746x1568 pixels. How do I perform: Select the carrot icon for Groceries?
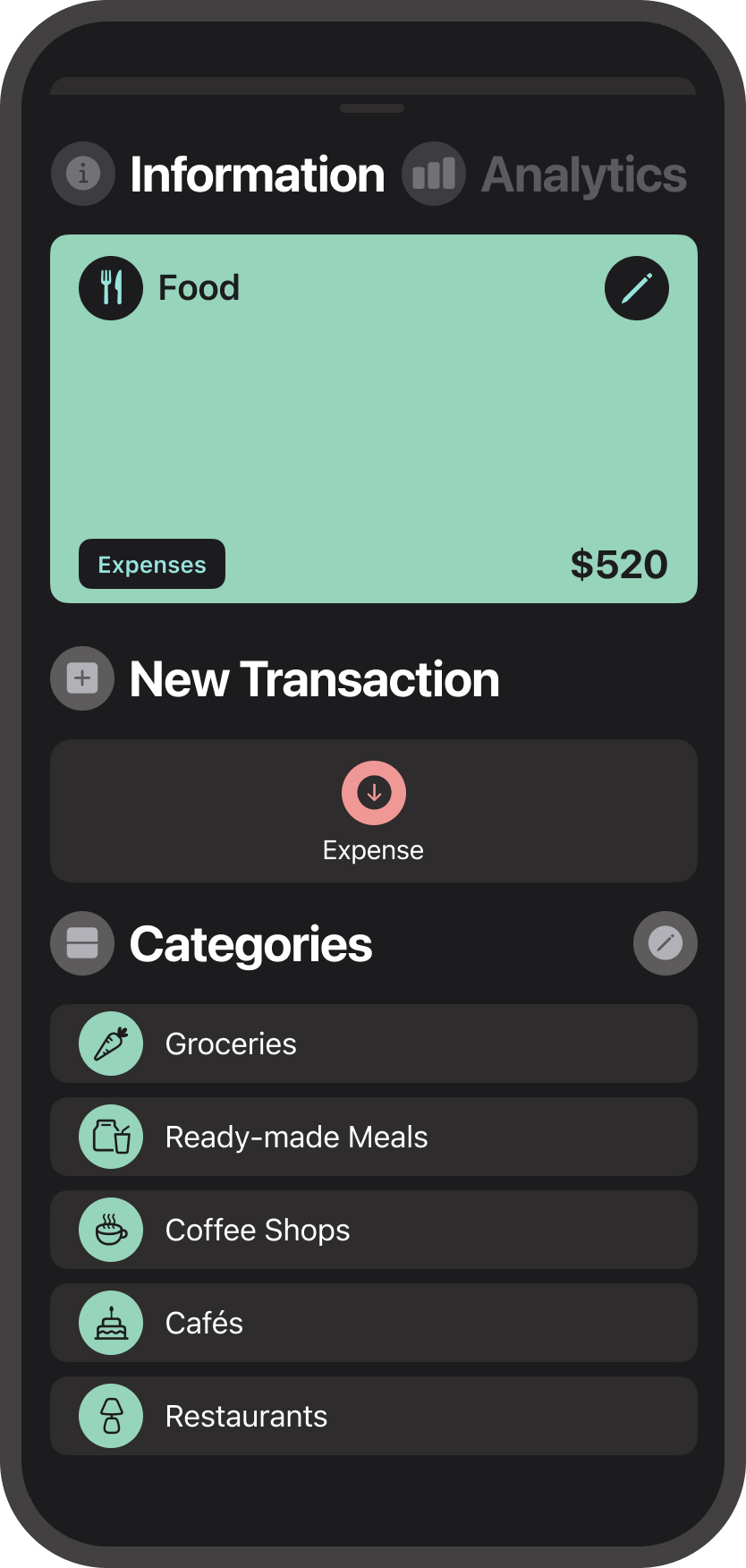110,1044
